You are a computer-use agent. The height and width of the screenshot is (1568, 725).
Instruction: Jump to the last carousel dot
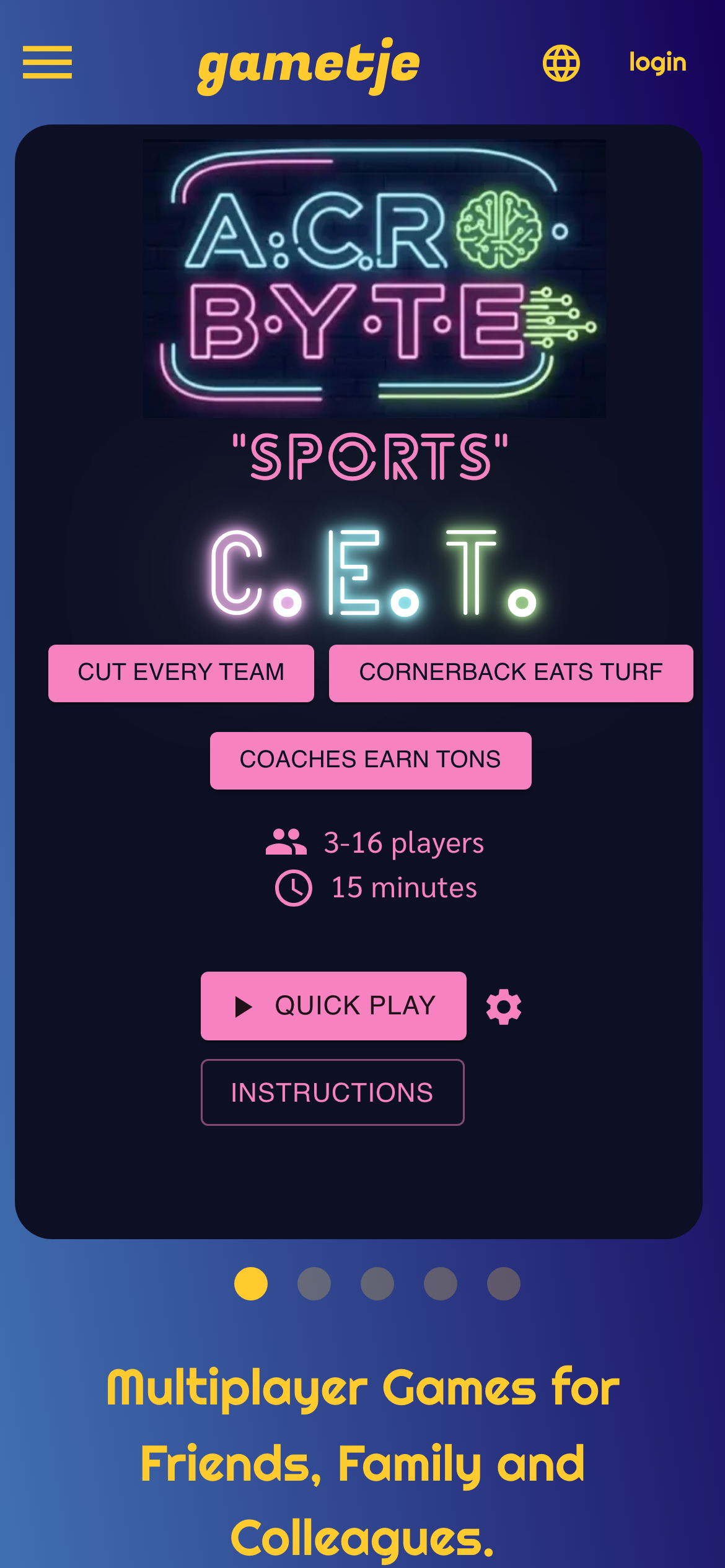(x=504, y=1284)
